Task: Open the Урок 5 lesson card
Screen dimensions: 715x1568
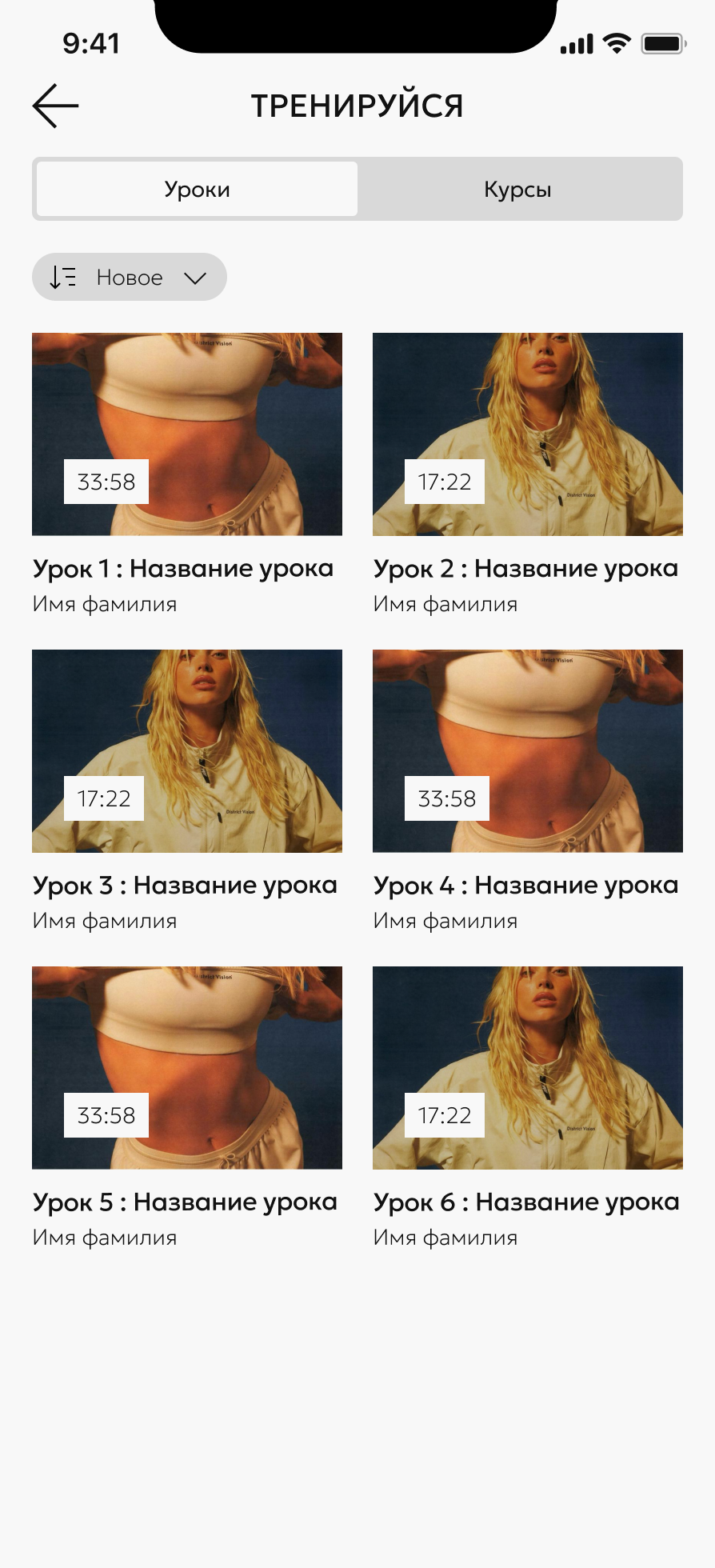Action: [187, 1108]
